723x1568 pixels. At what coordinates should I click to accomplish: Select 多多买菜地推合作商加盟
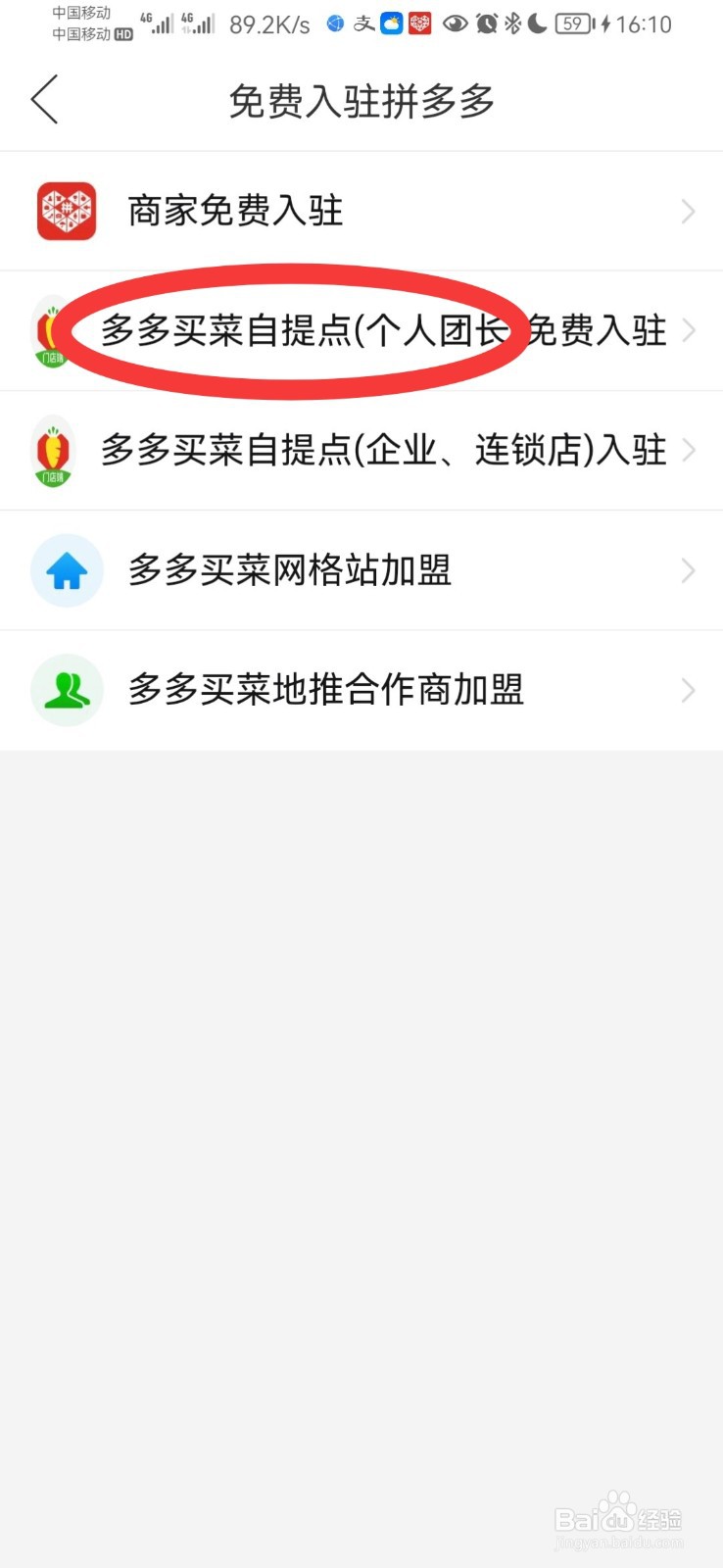(x=326, y=690)
